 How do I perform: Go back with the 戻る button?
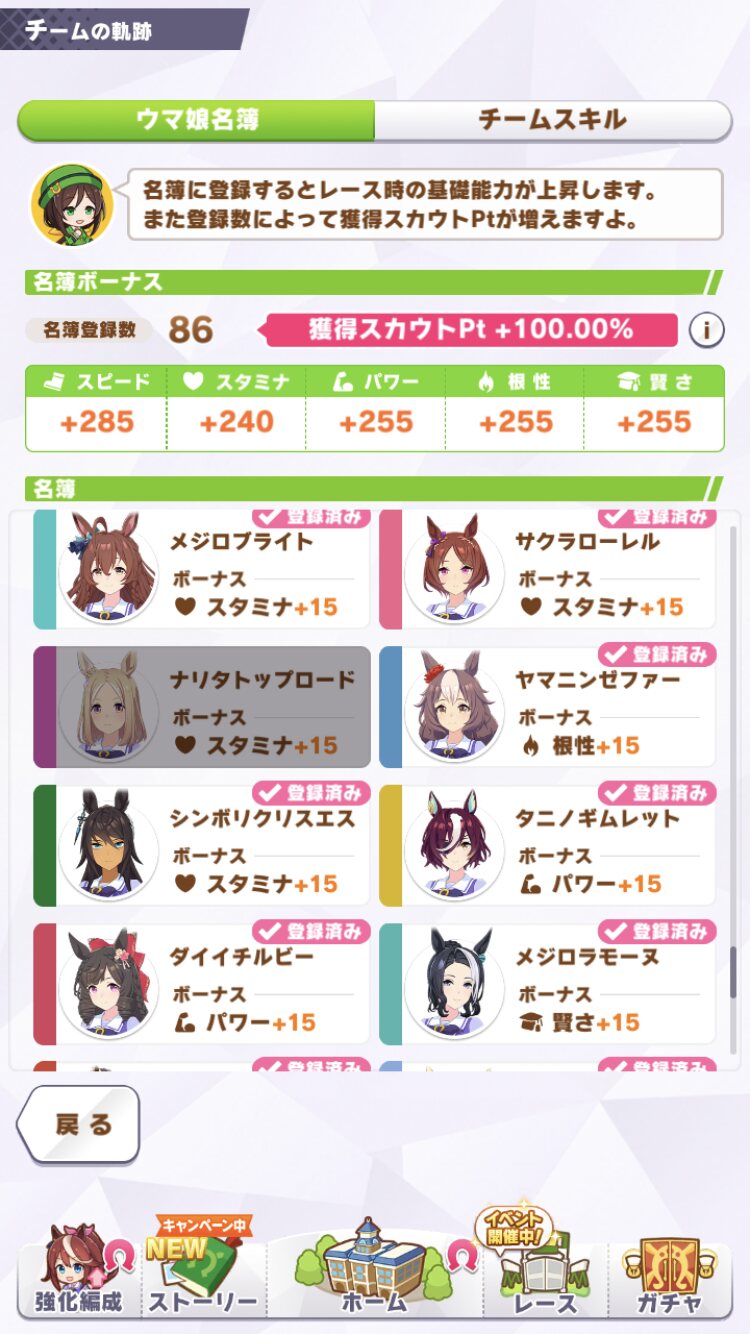[x=79, y=1124]
